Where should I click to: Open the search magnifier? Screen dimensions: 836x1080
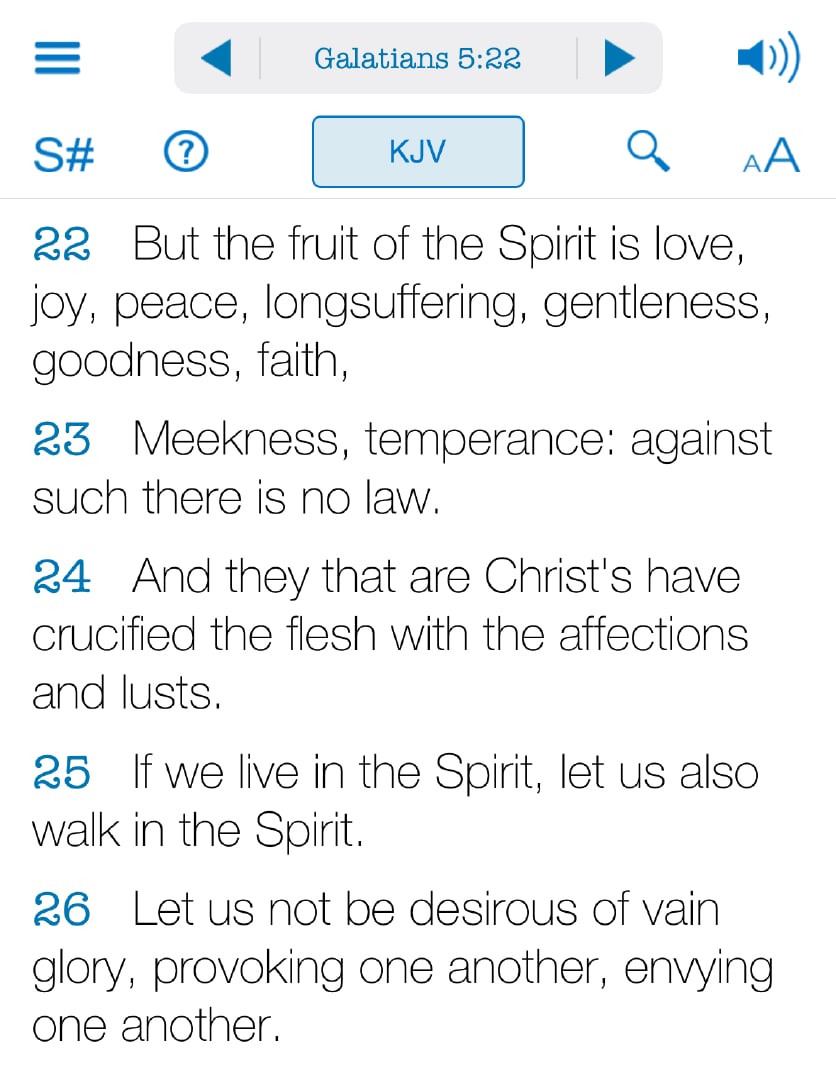(647, 152)
